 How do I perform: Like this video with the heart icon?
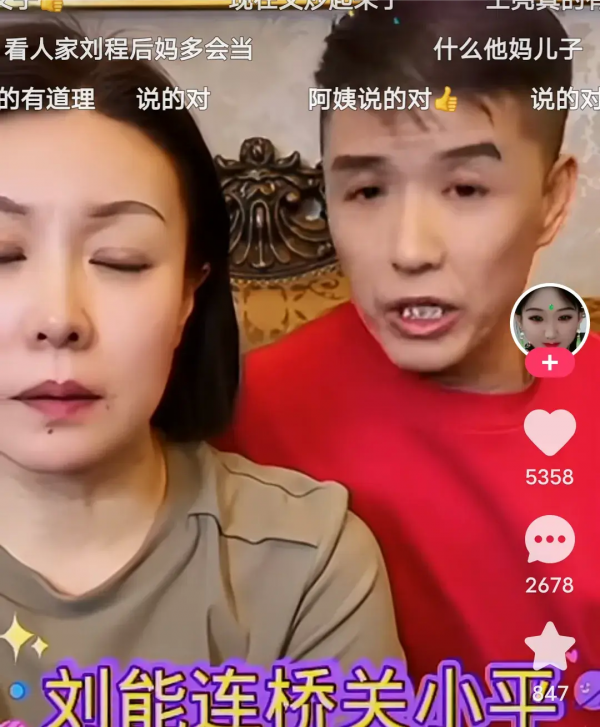[549, 432]
